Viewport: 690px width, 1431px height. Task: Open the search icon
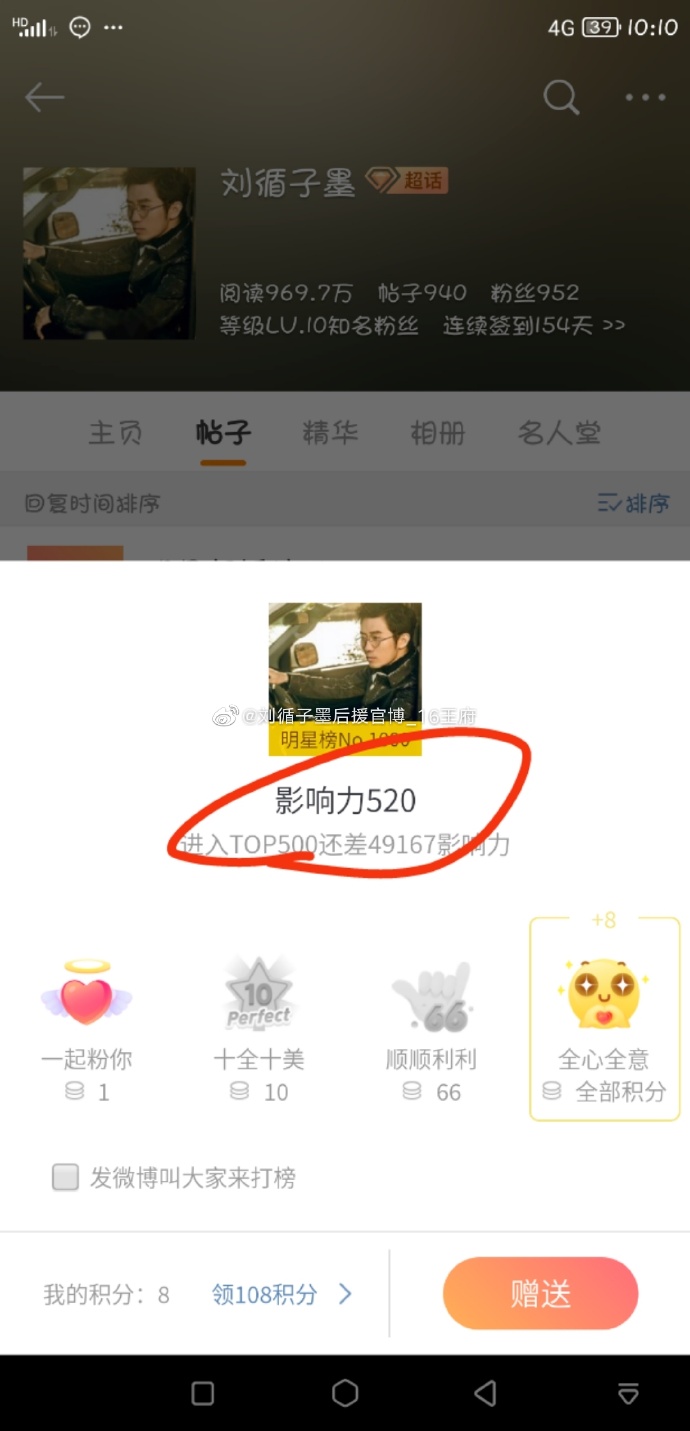pos(561,97)
